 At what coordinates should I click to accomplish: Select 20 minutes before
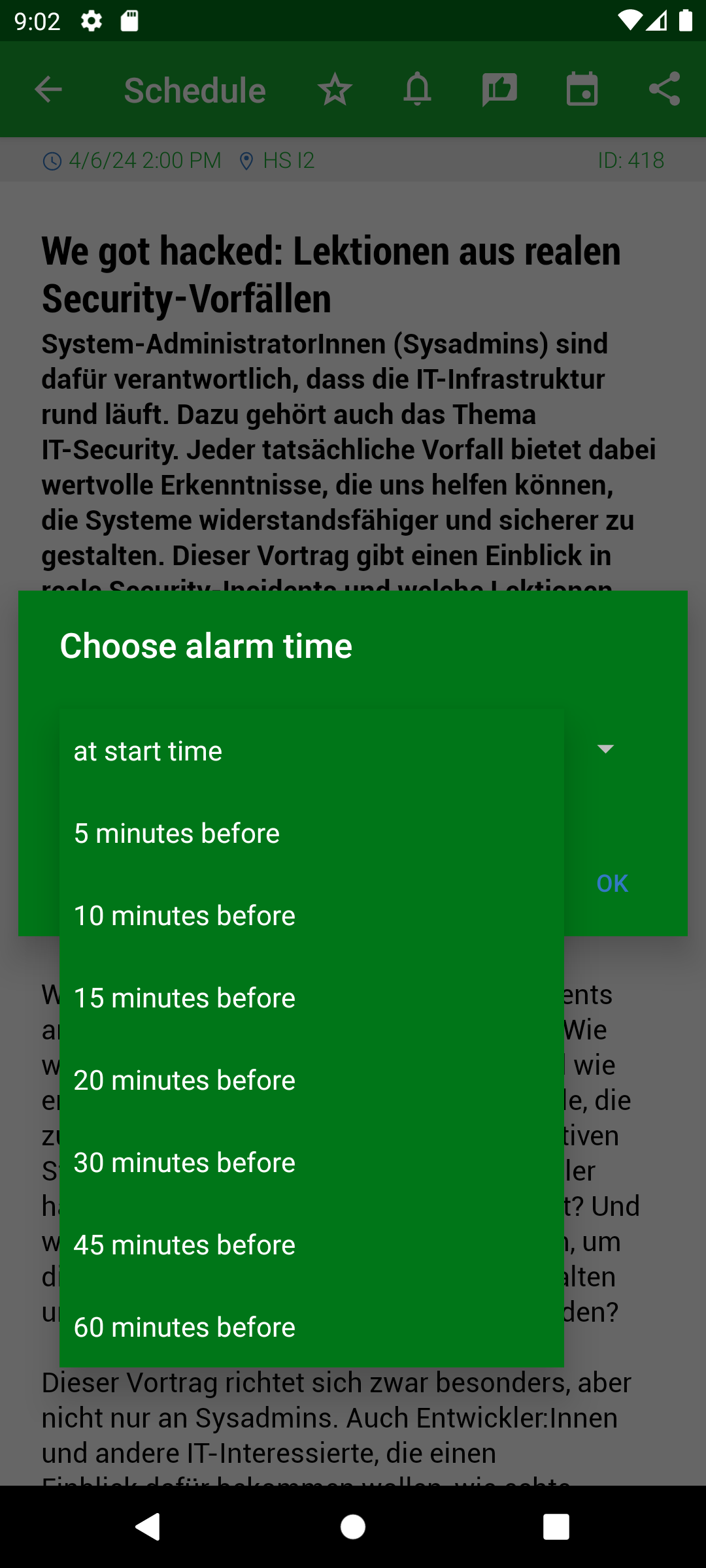pos(311,1080)
